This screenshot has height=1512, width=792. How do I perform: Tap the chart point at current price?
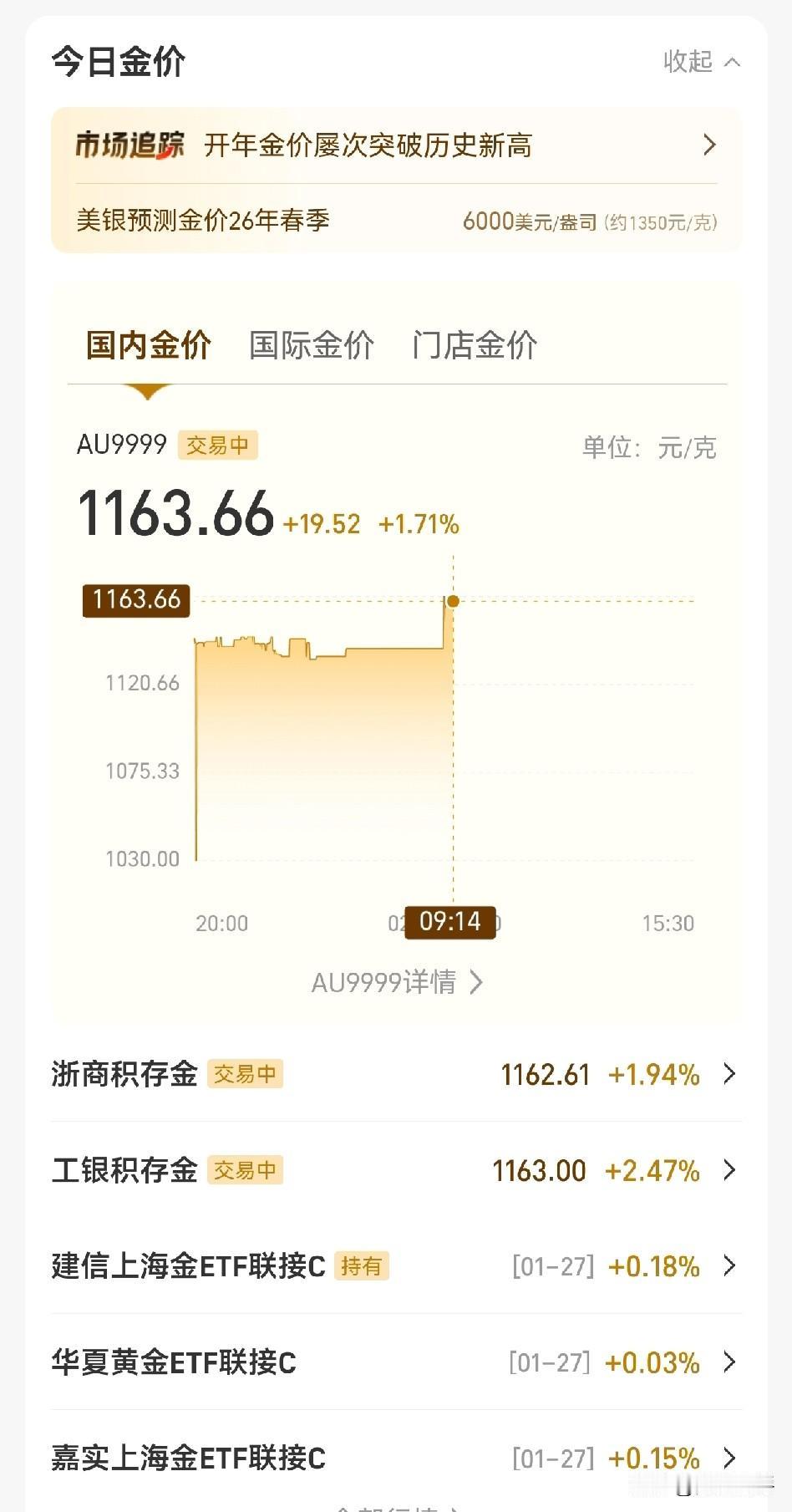pos(452,599)
